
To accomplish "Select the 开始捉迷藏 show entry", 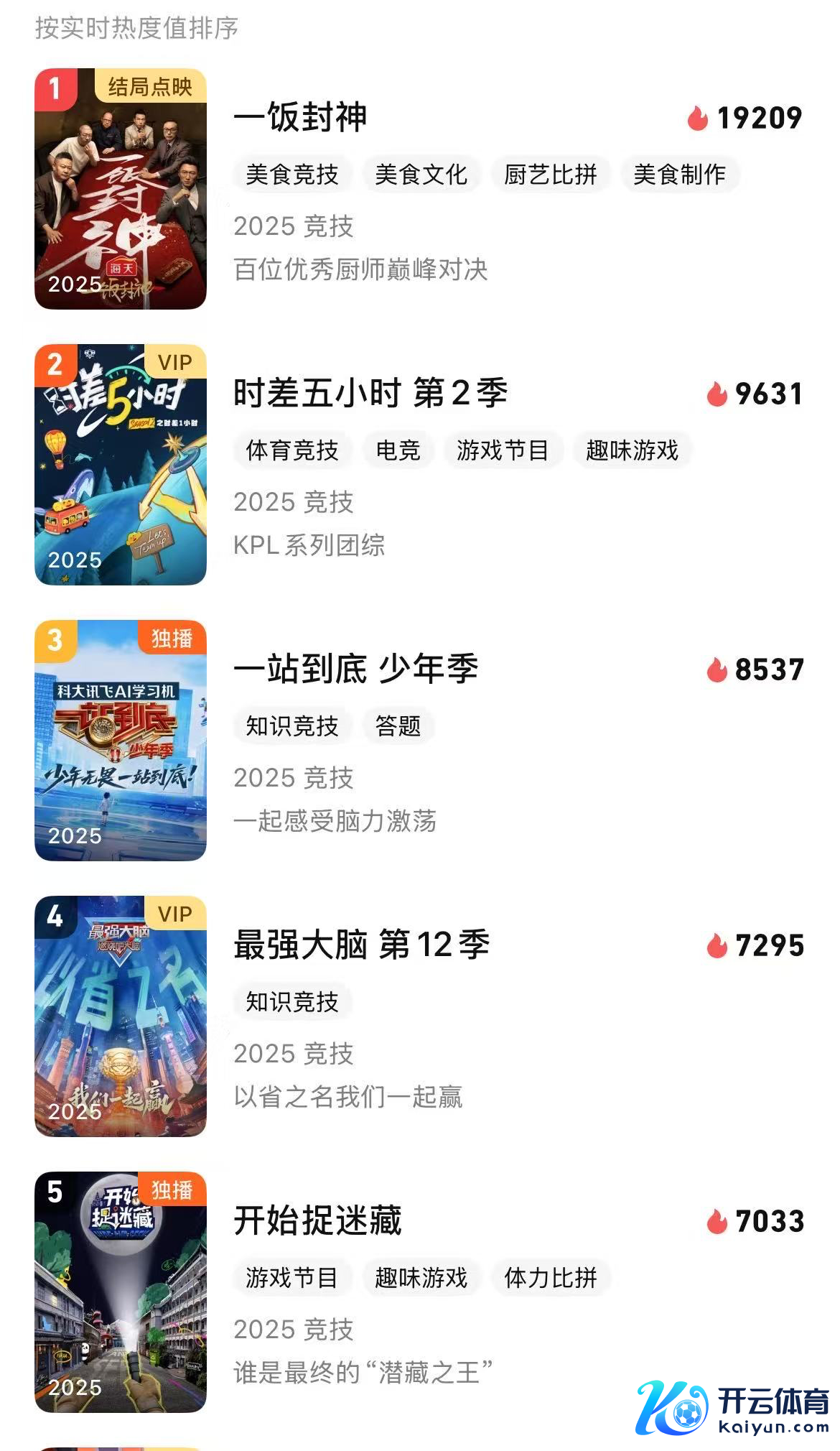I will point(317,1220).
